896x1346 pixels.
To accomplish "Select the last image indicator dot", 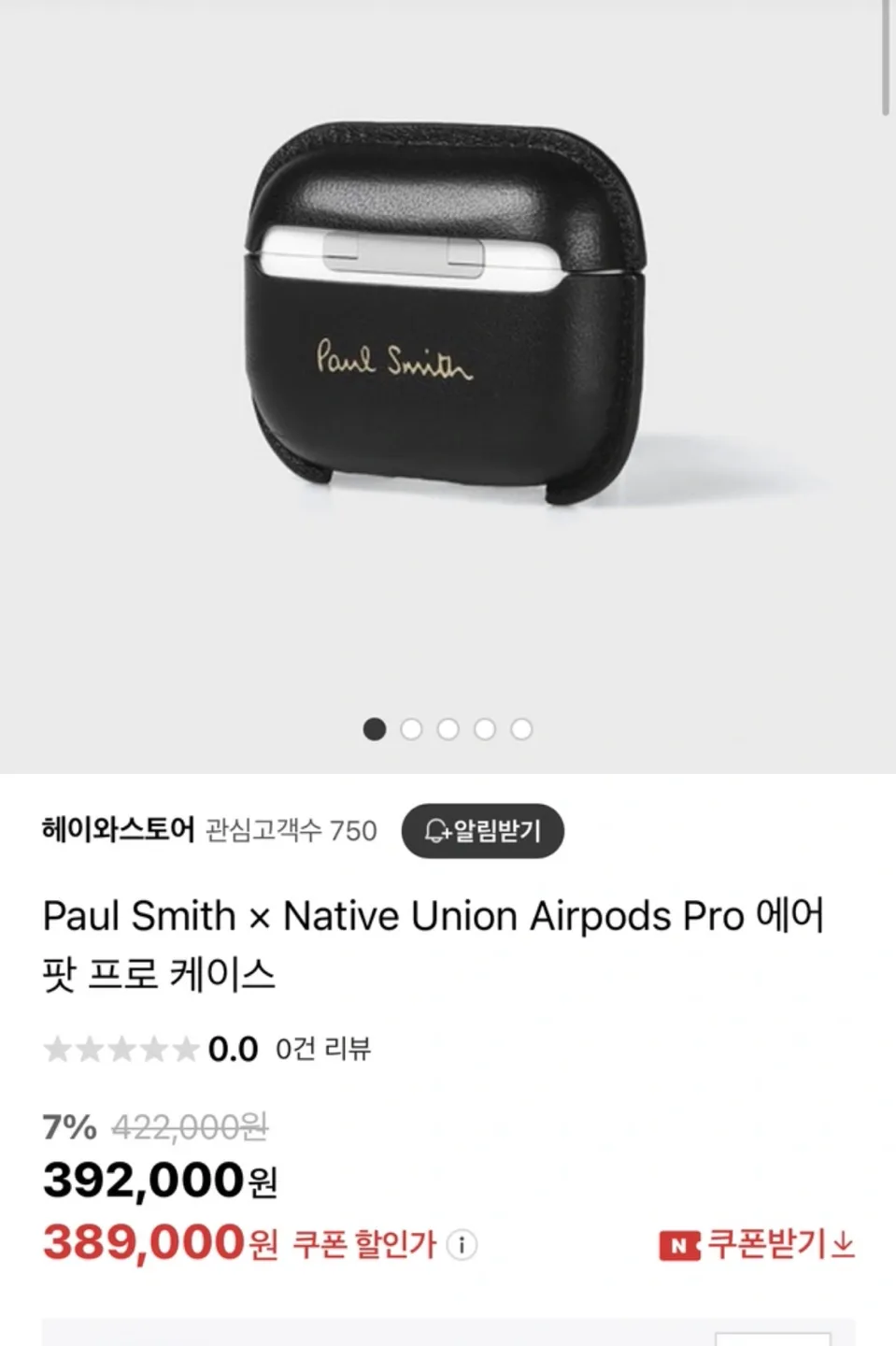I will tap(521, 729).
